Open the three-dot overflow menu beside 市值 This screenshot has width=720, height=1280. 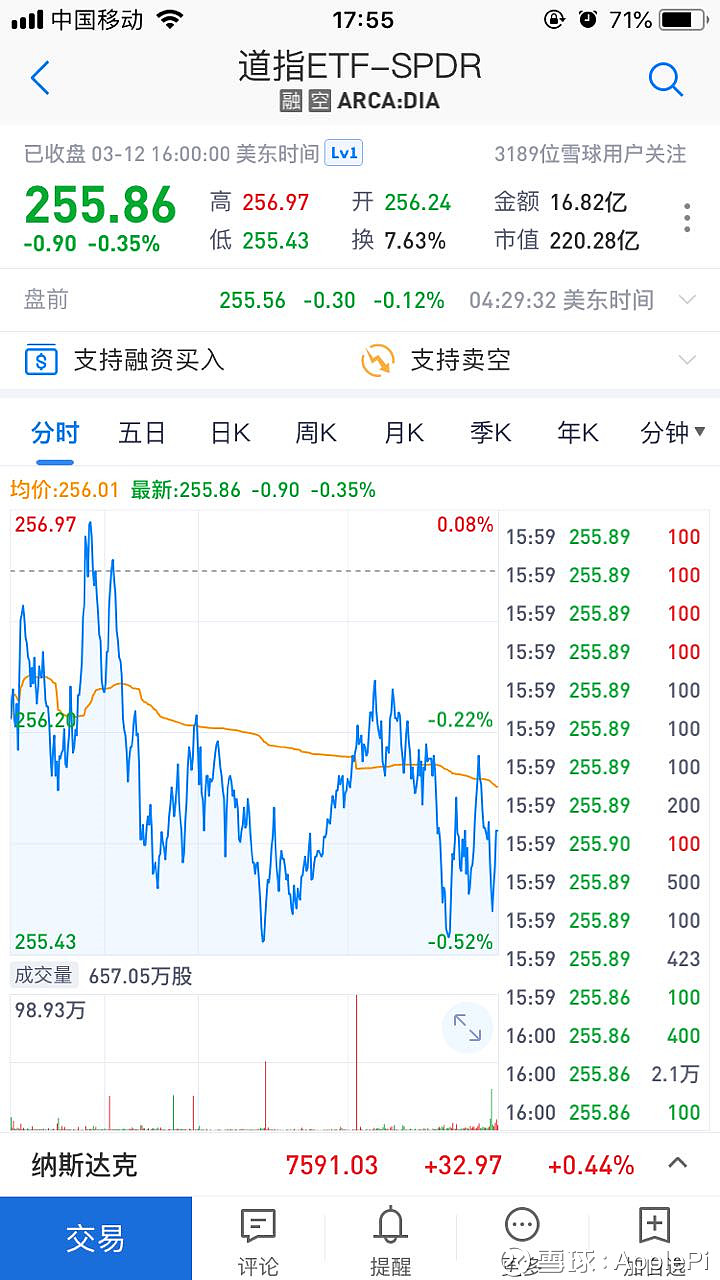(x=687, y=218)
